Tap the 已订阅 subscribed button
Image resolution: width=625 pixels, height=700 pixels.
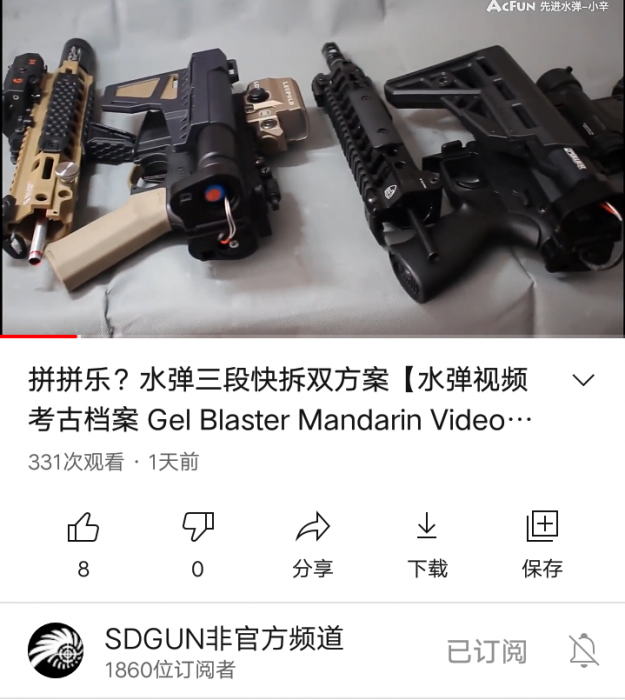pos(486,651)
